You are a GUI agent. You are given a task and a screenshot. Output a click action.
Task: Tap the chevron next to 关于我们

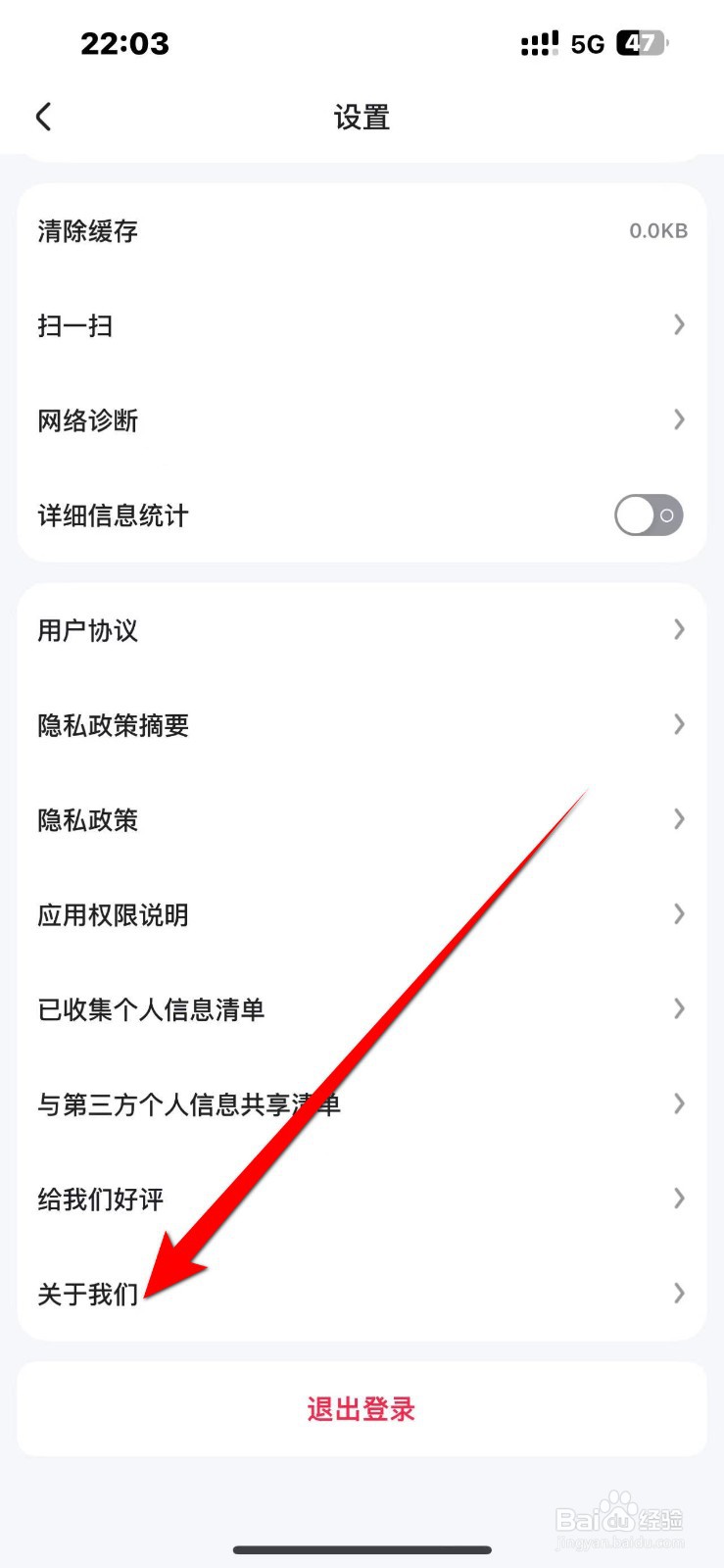pos(679,1293)
